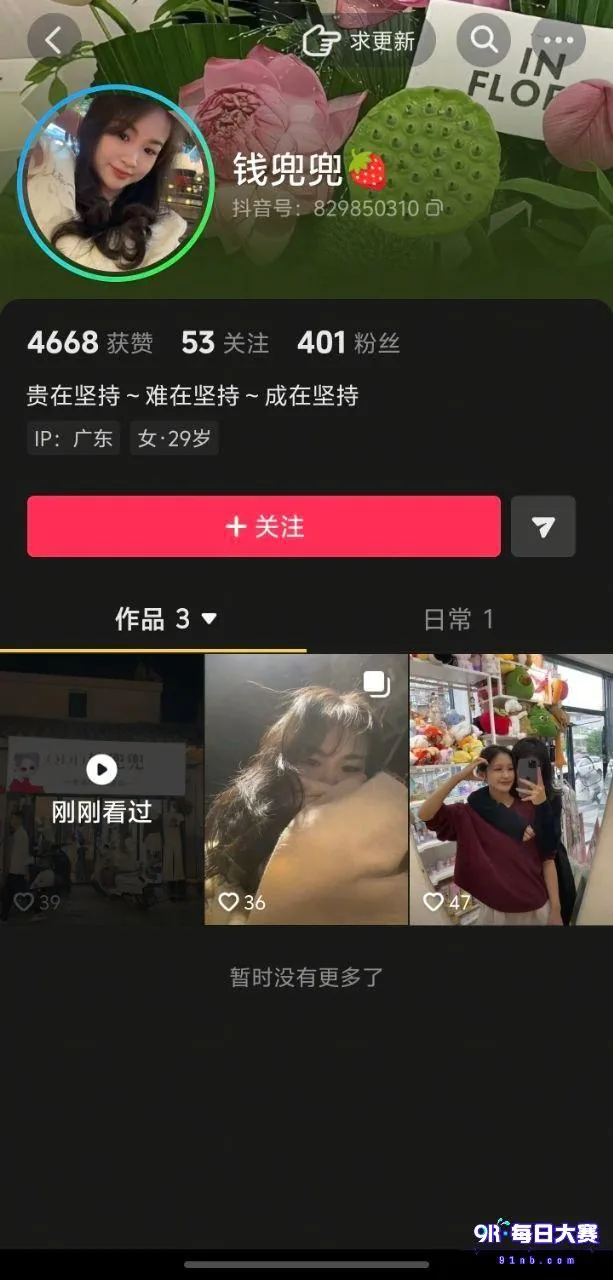Open the 53 关注 following list
Image resolution: width=613 pixels, height=1280 pixels.
point(225,343)
